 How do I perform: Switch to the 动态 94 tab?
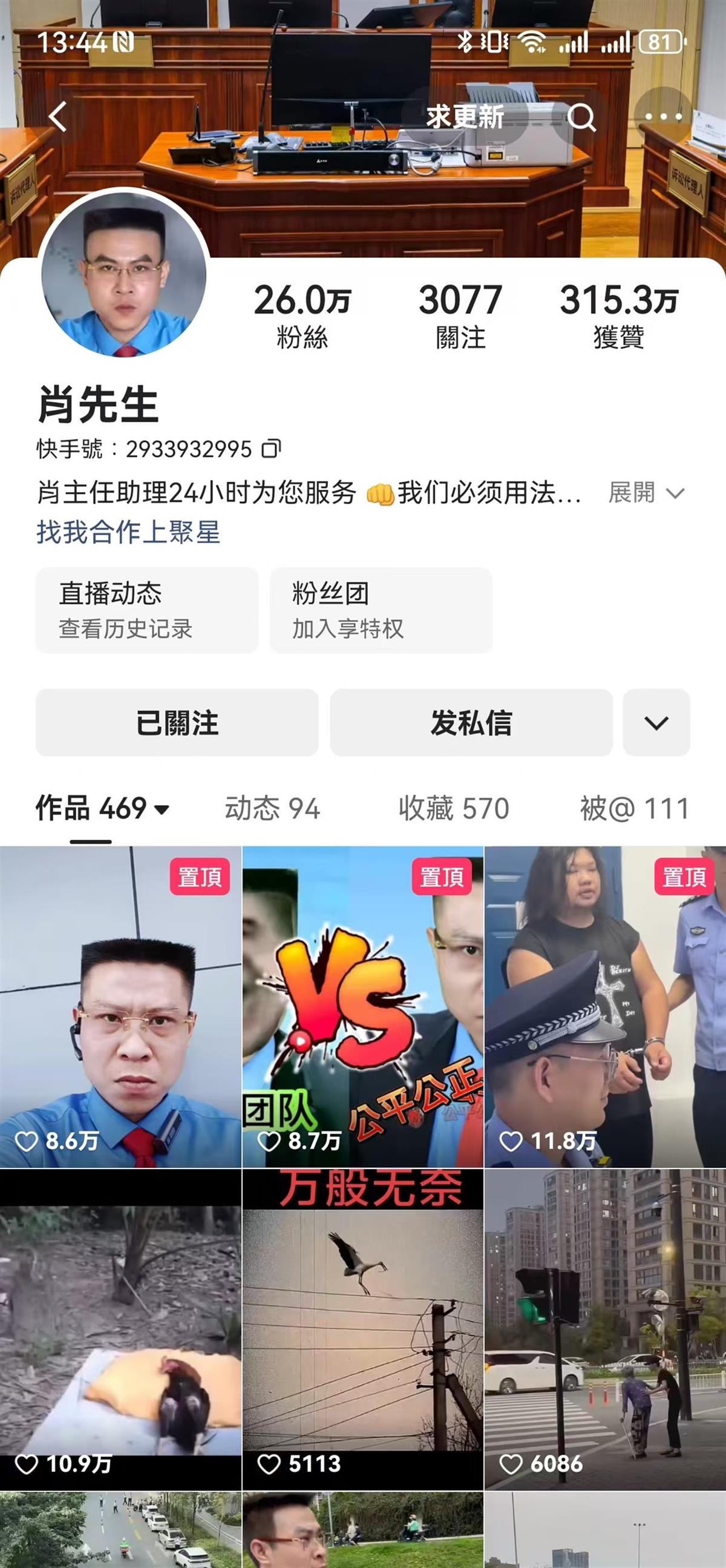coord(272,808)
